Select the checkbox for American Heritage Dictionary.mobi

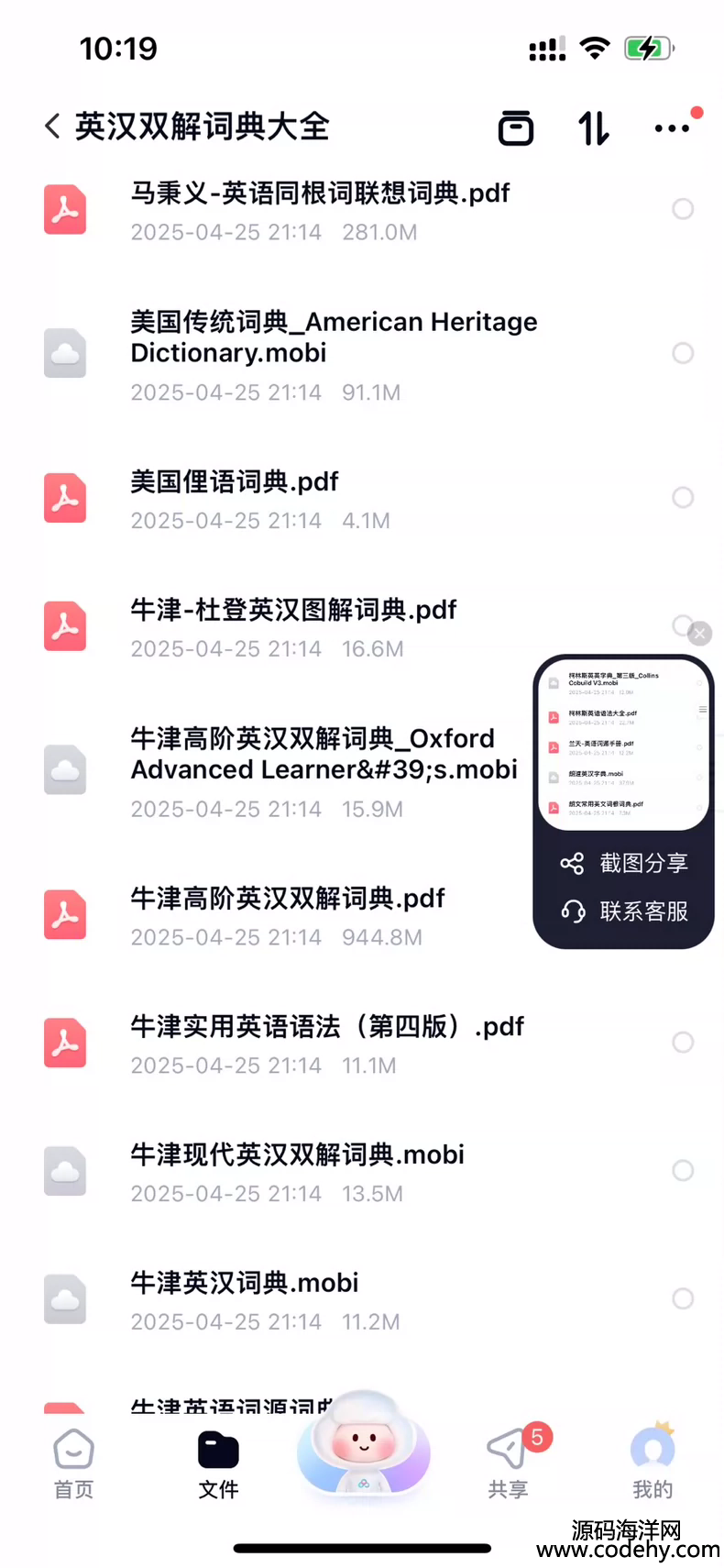(683, 353)
